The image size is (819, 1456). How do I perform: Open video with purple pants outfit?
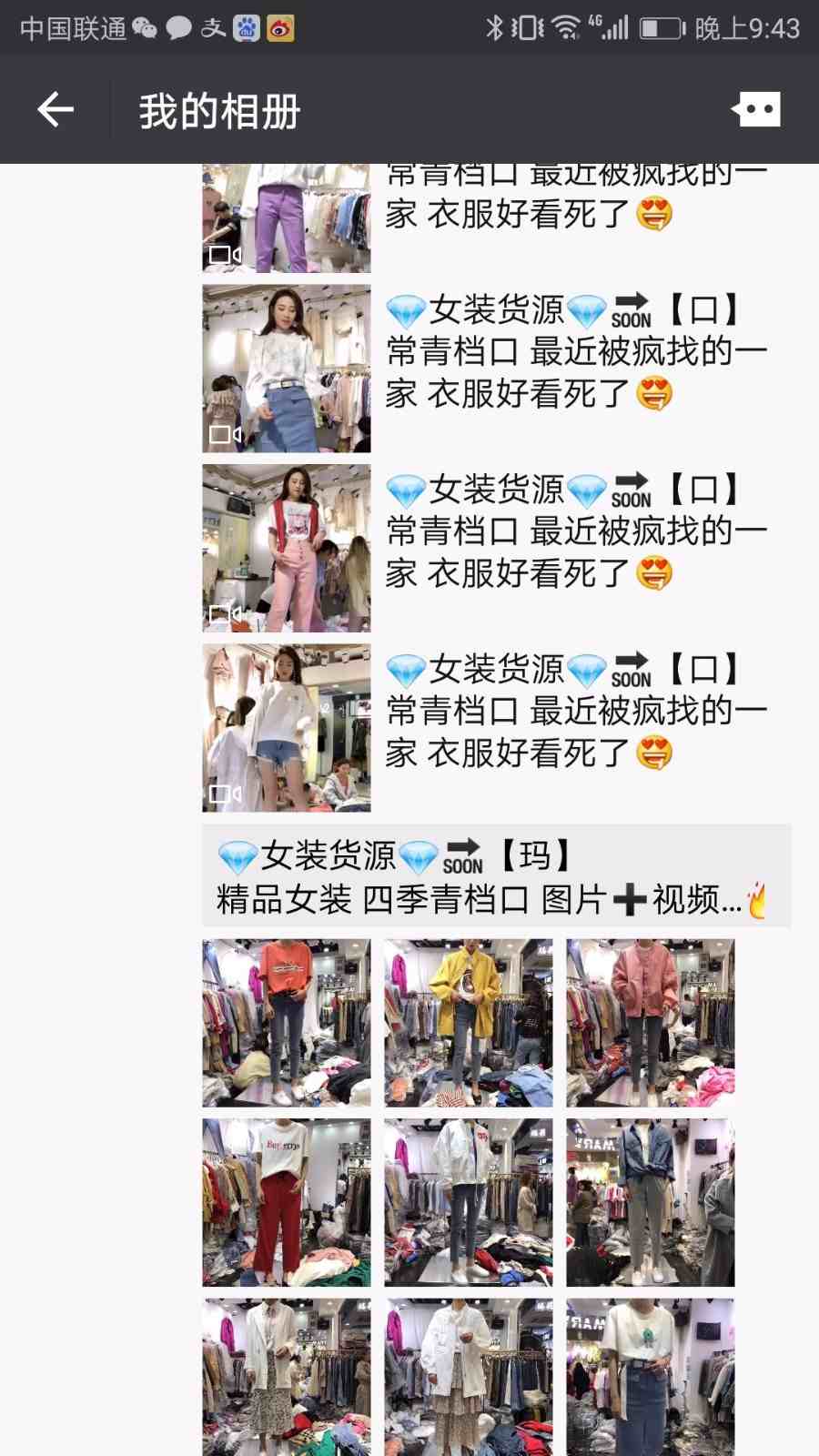tap(286, 218)
